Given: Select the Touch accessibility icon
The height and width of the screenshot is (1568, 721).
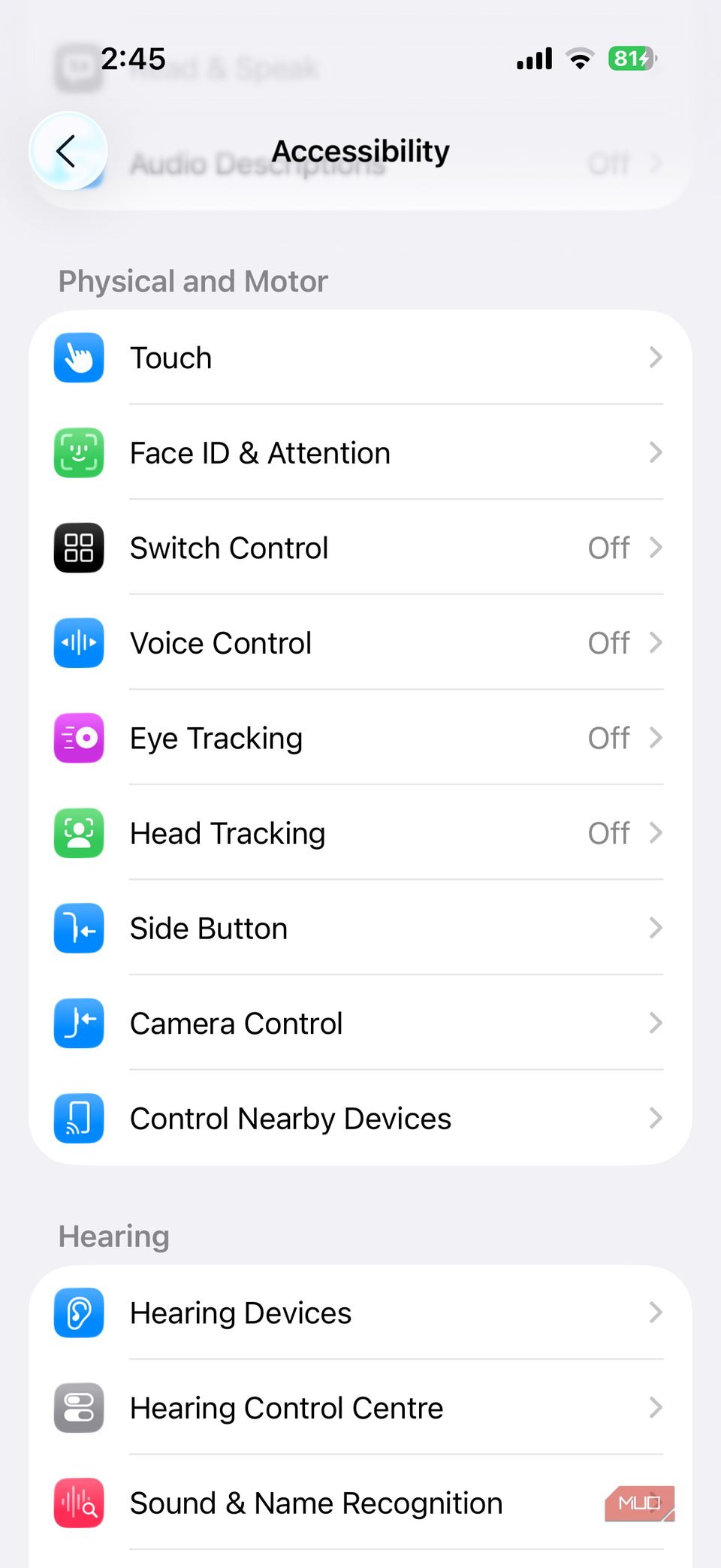Looking at the screenshot, I should pyautogui.click(x=78, y=358).
